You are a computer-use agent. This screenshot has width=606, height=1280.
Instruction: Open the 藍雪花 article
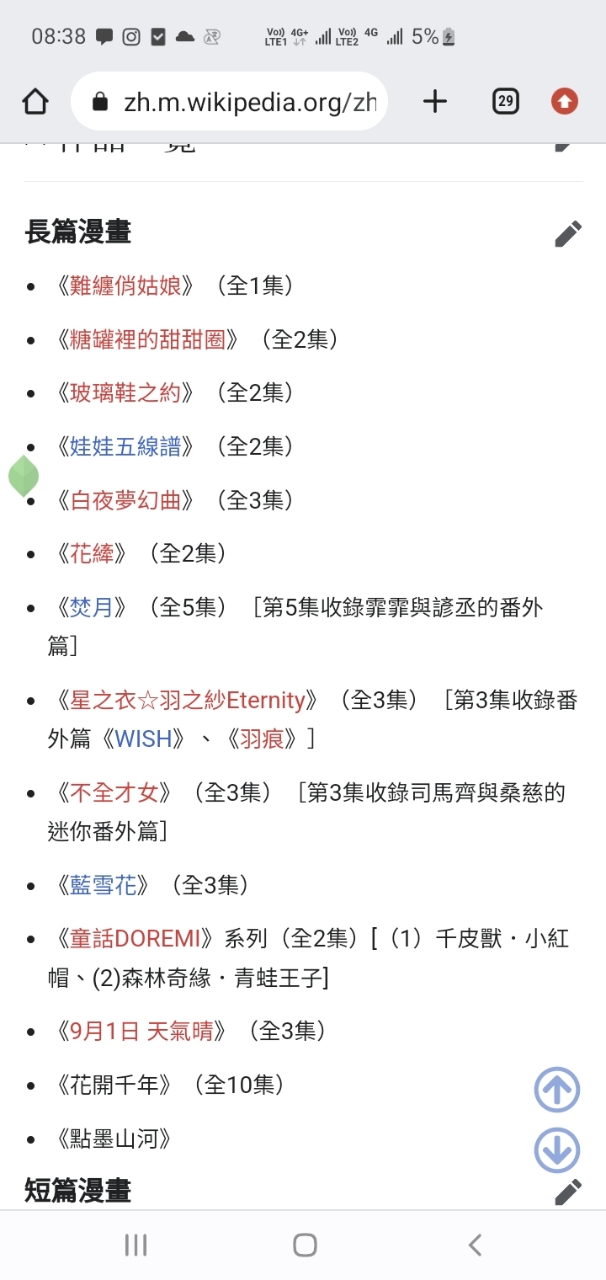[x=103, y=885]
